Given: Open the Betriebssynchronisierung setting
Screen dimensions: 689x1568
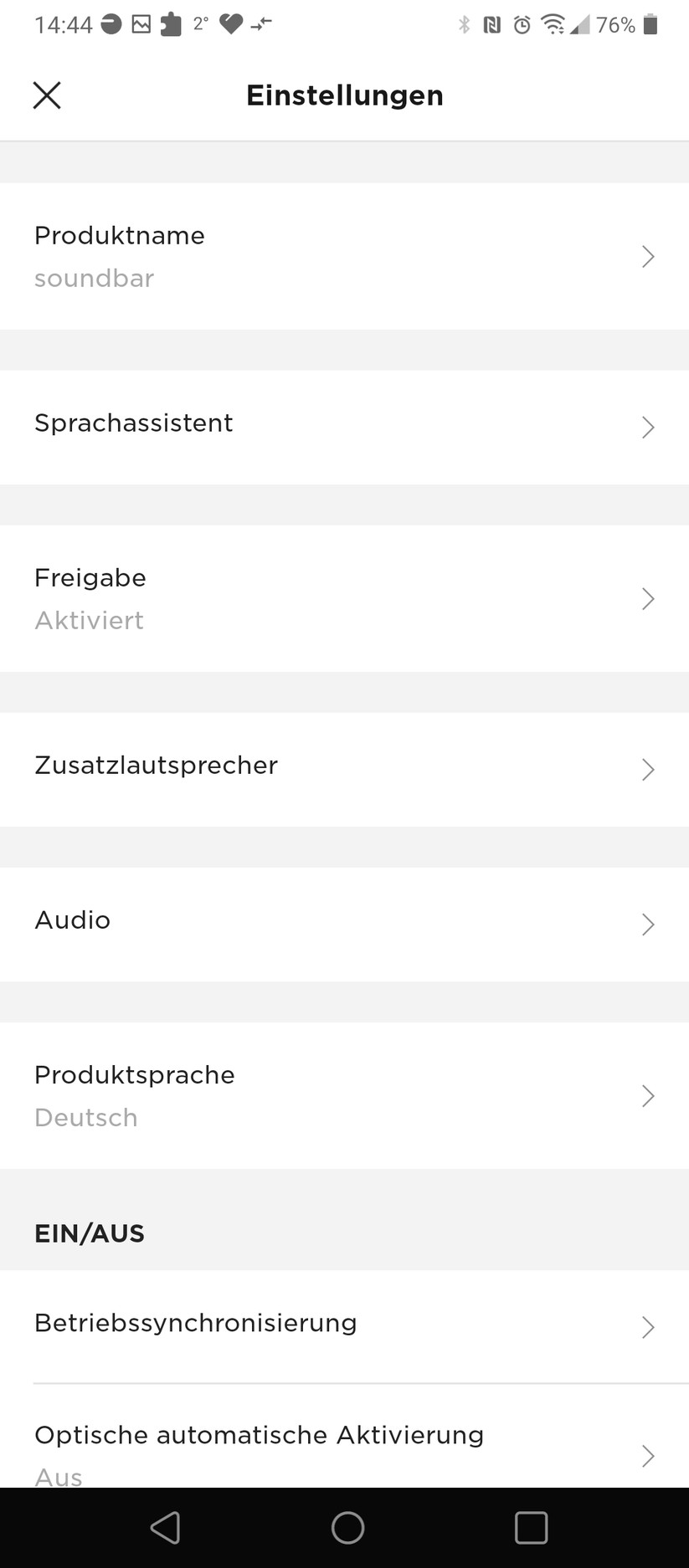Looking at the screenshot, I should click(344, 1325).
